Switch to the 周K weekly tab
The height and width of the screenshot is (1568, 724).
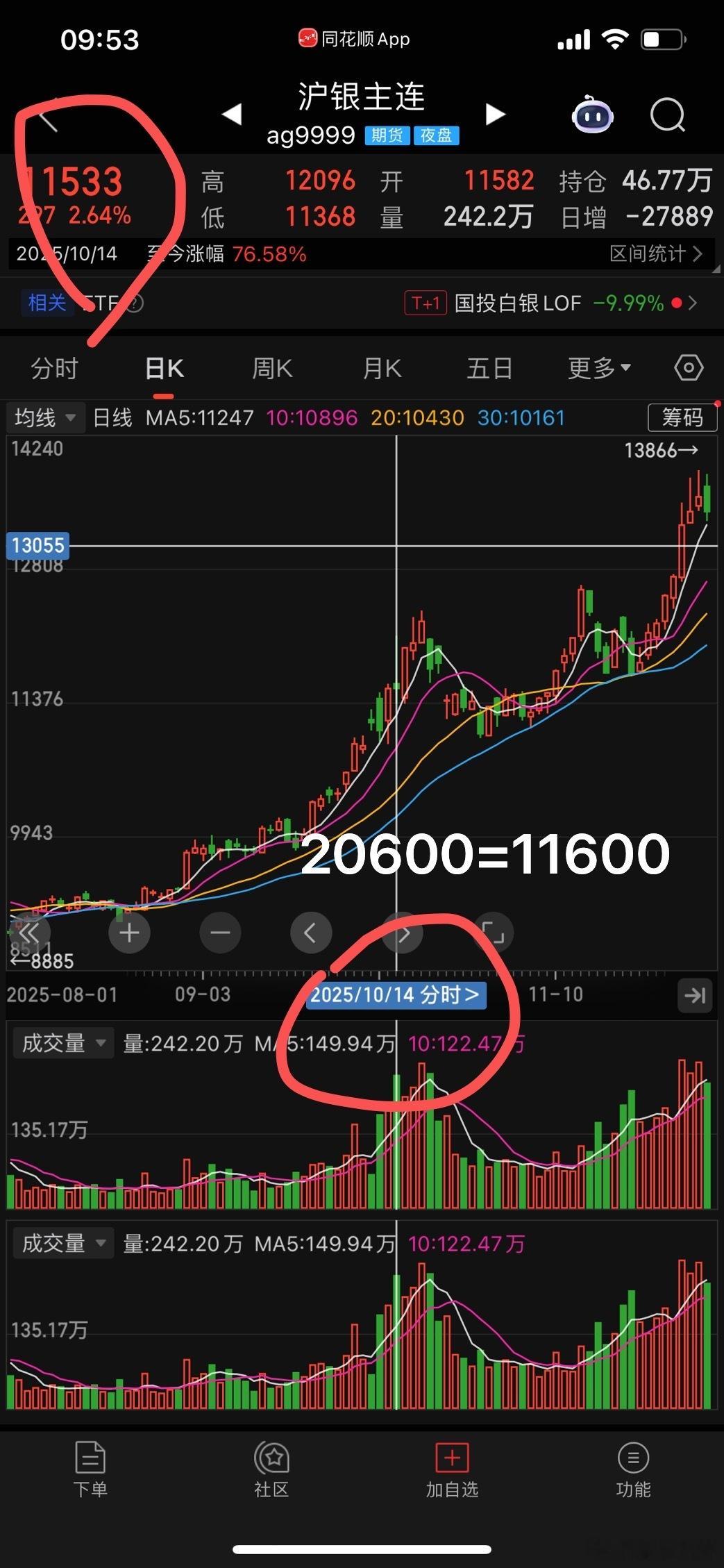click(271, 367)
